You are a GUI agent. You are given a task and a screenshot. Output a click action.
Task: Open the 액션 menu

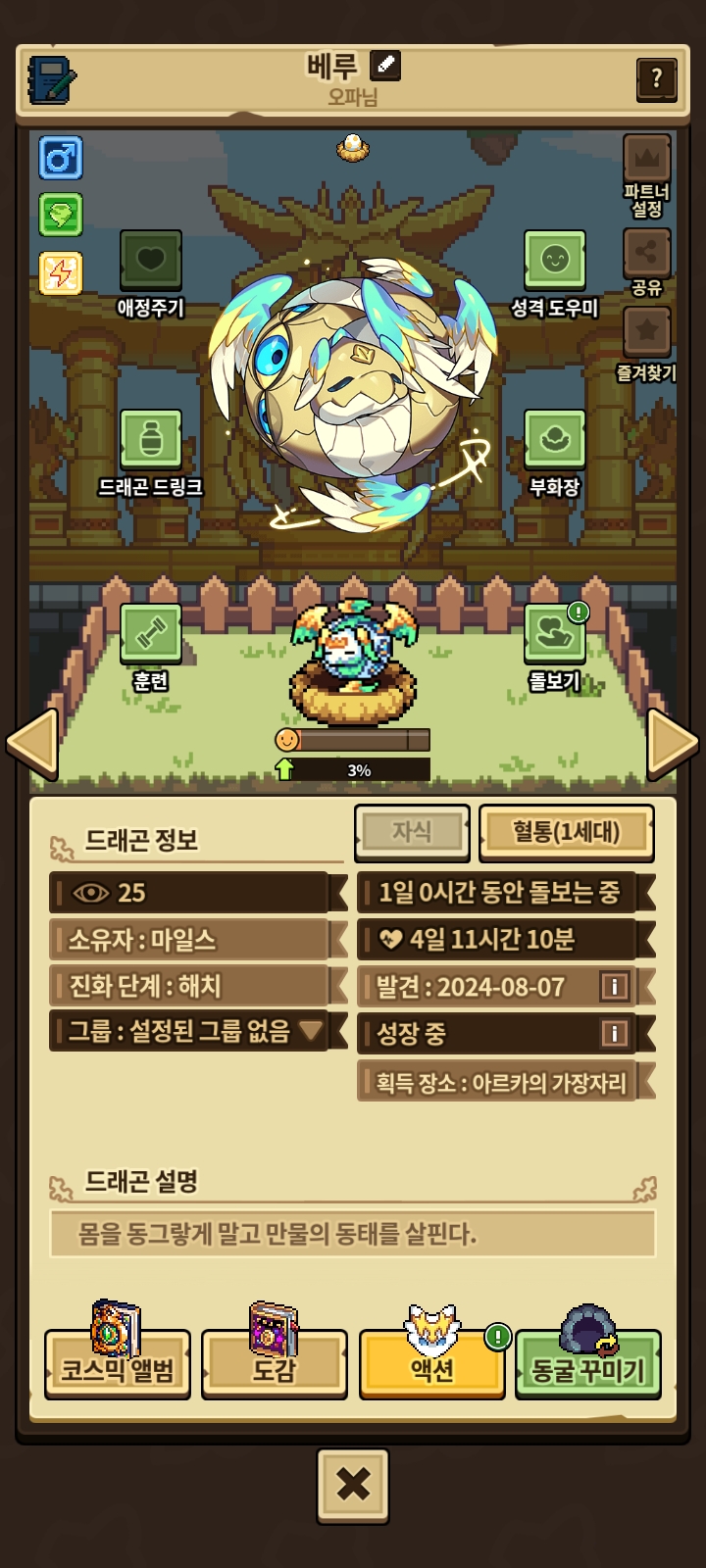coord(431,1362)
